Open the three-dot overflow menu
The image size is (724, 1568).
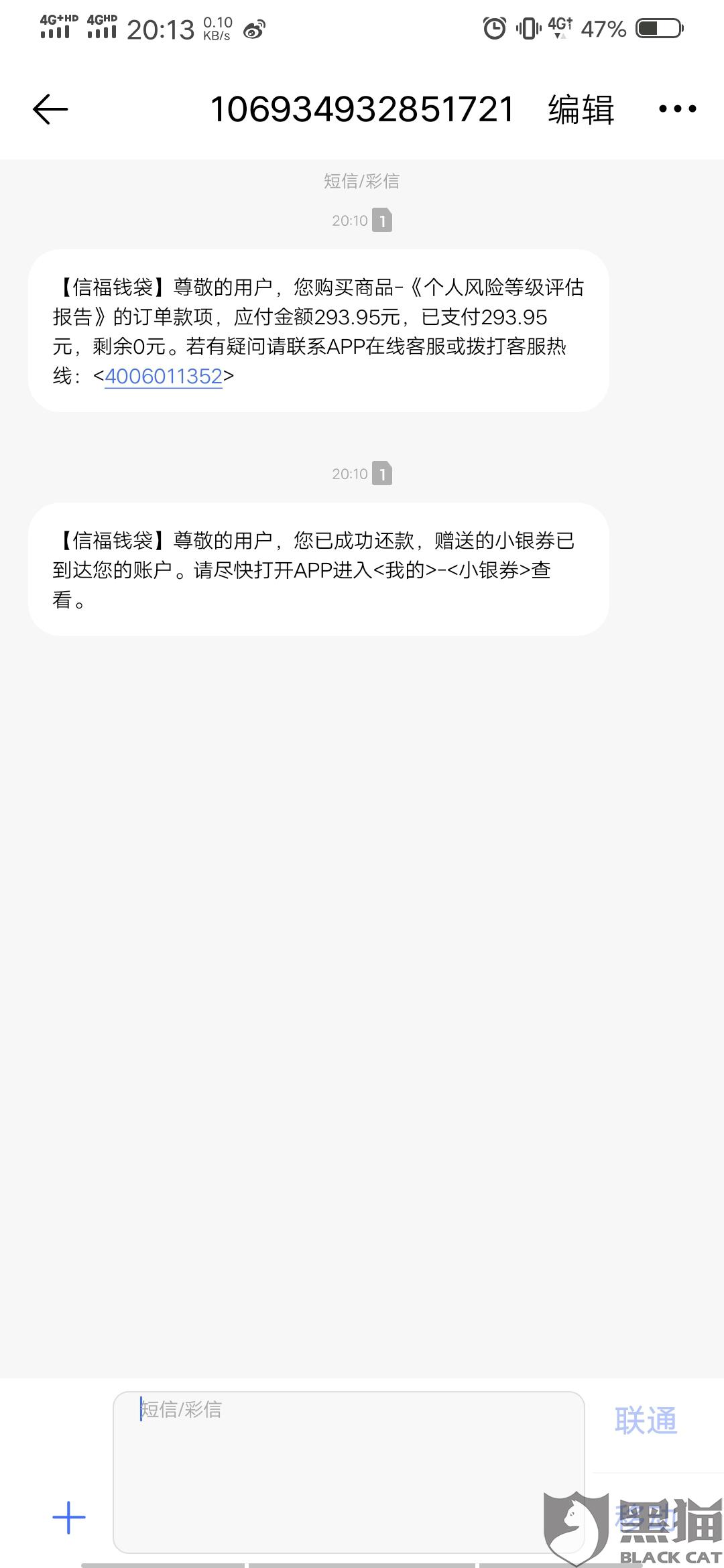[677, 109]
